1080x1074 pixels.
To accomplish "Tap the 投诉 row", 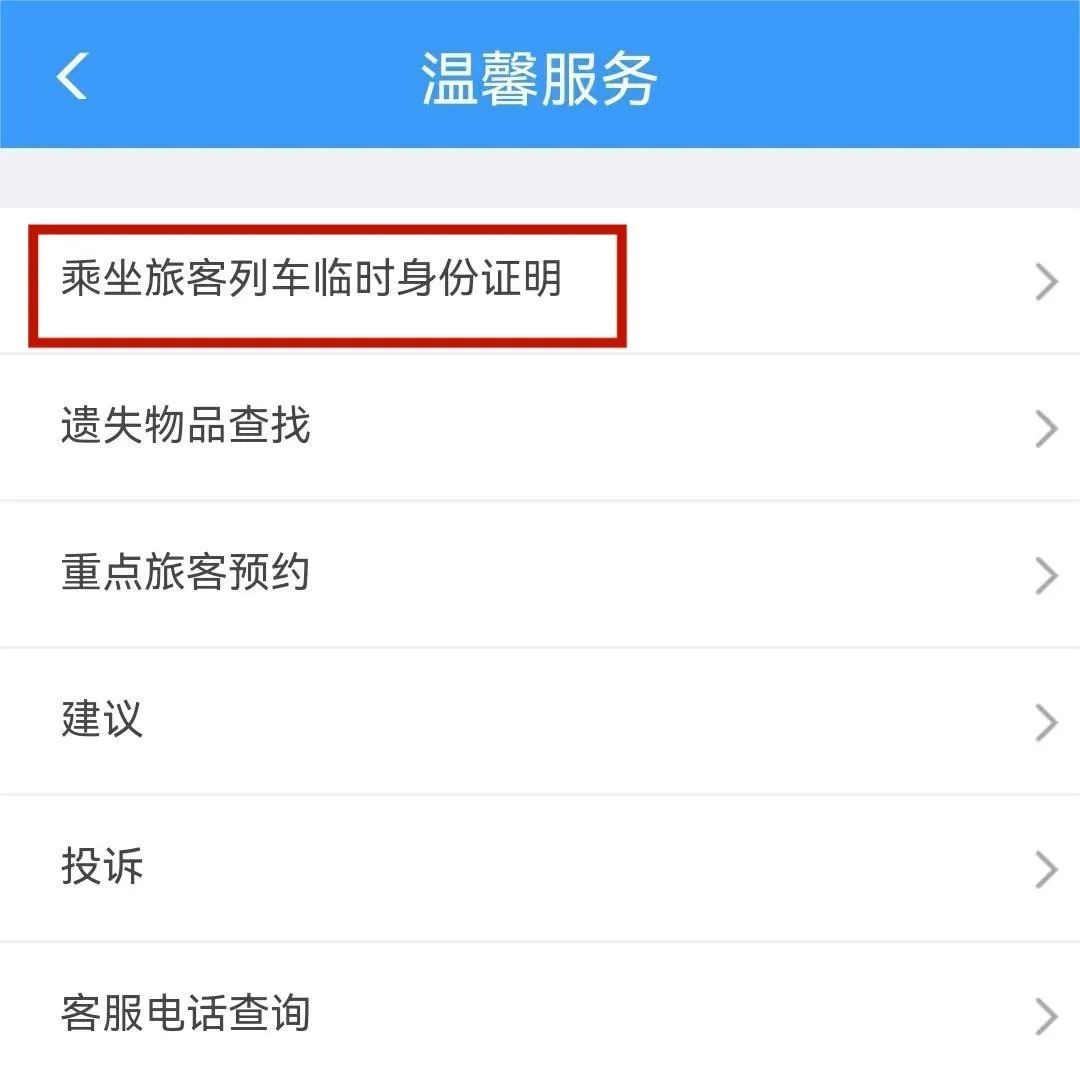I will click(x=103, y=867).
